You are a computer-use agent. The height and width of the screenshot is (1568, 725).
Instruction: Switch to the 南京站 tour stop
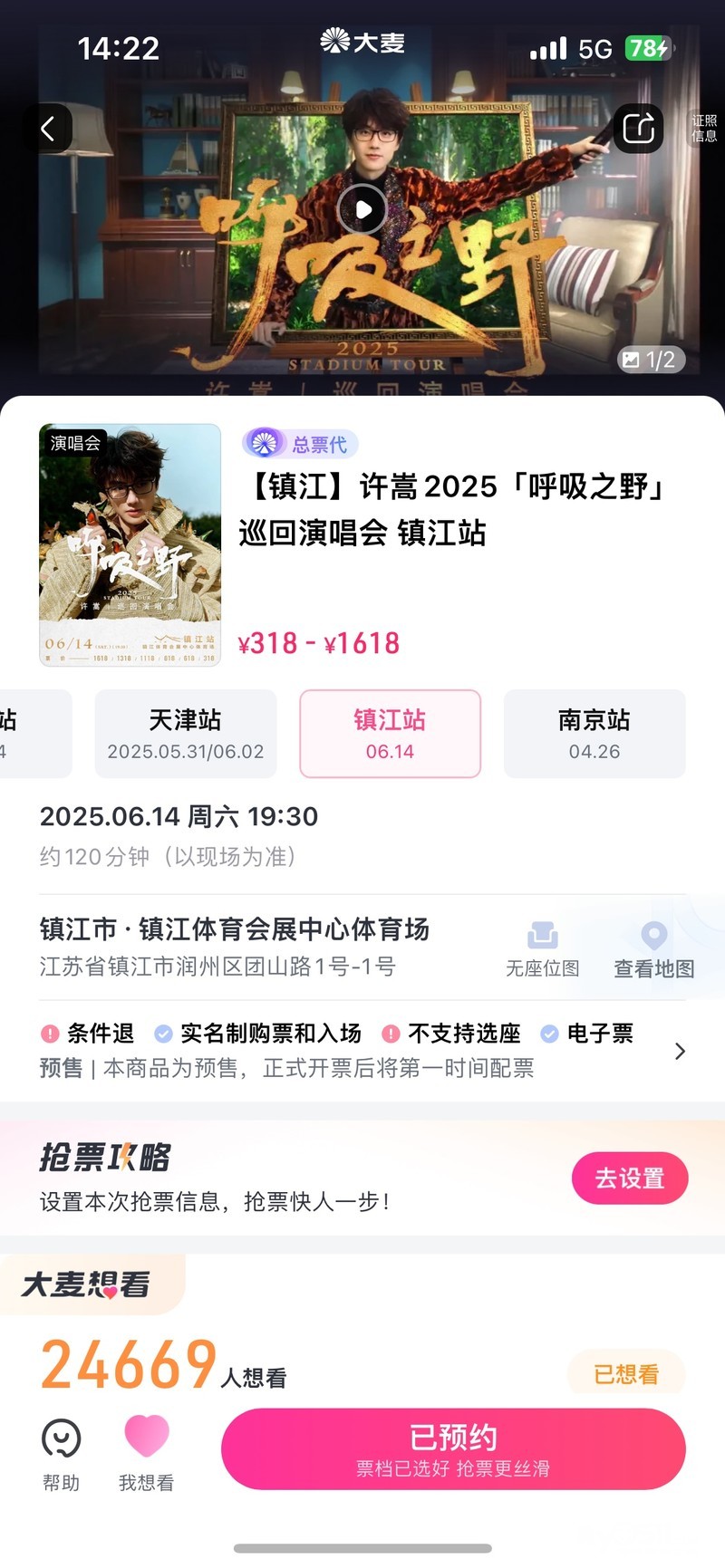[x=594, y=734]
